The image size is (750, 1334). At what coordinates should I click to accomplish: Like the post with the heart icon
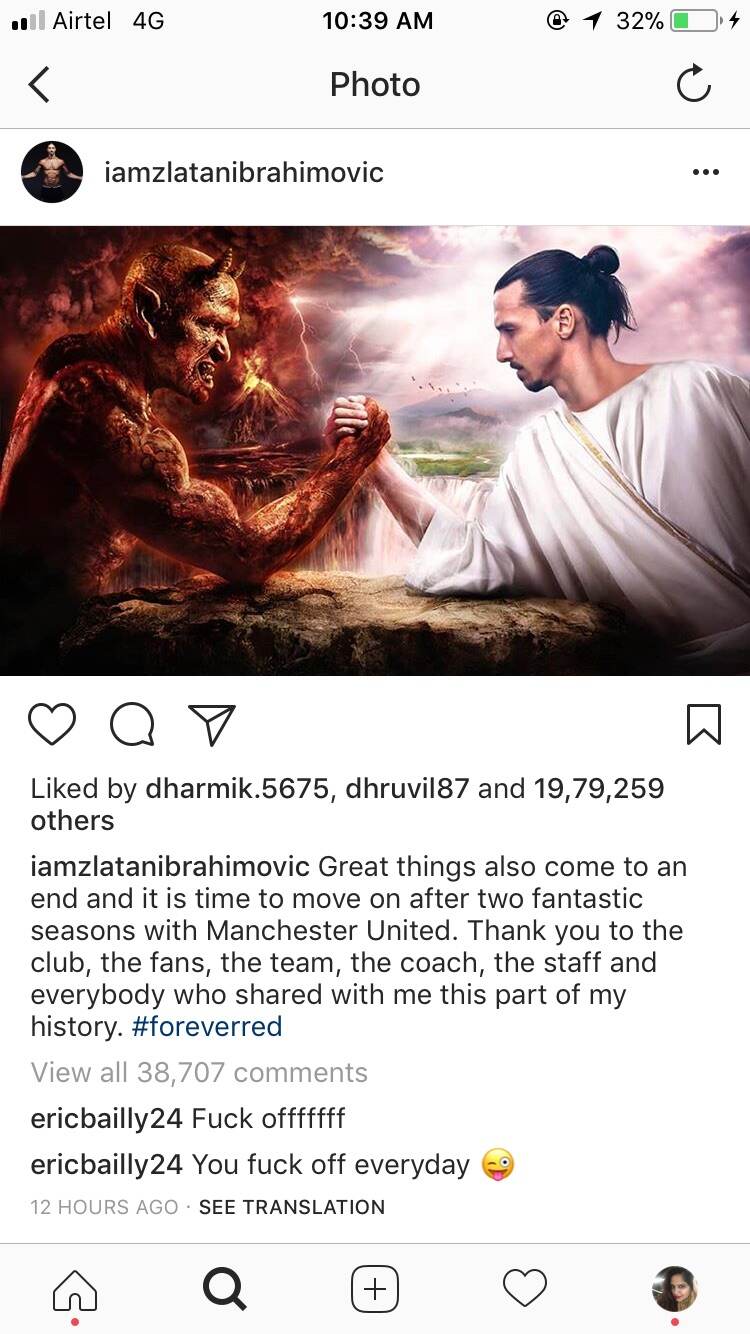click(x=52, y=725)
